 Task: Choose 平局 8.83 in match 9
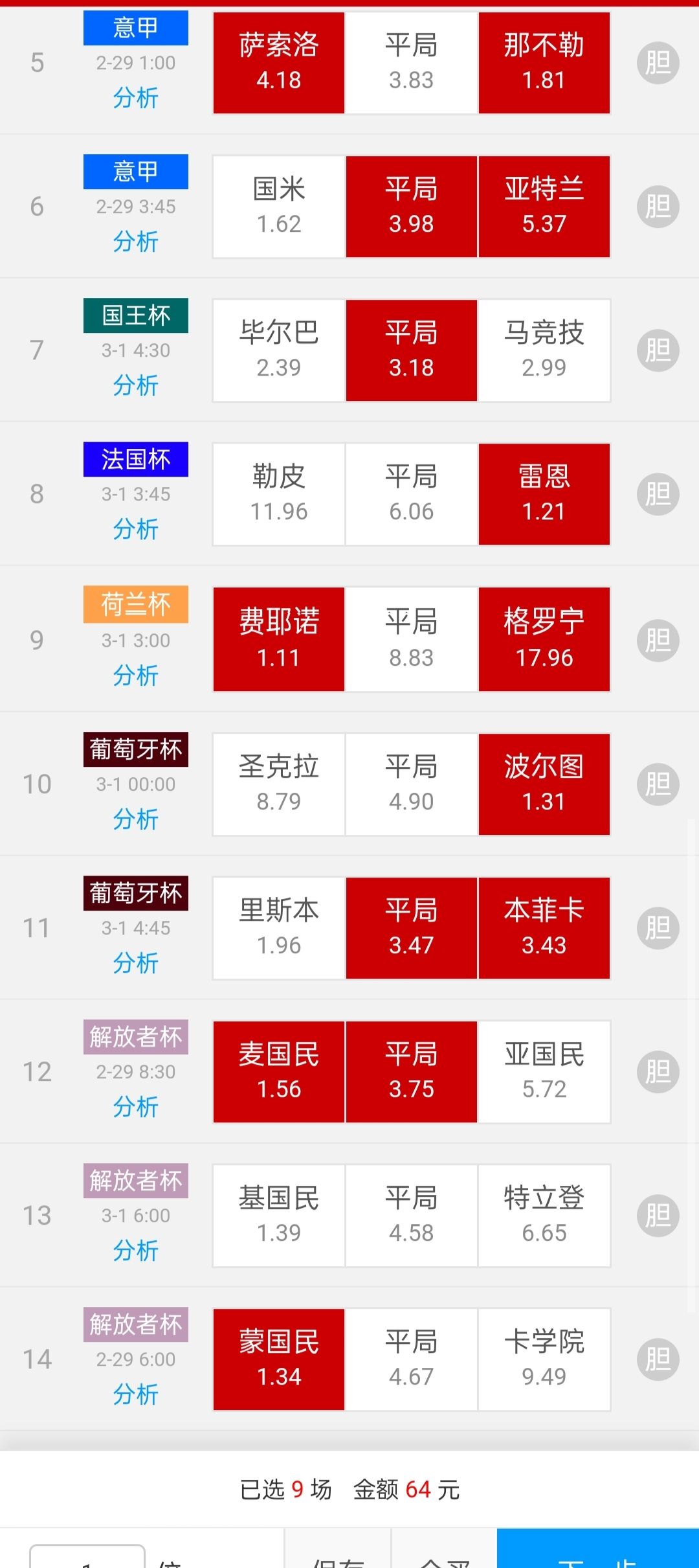tap(411, 639)
